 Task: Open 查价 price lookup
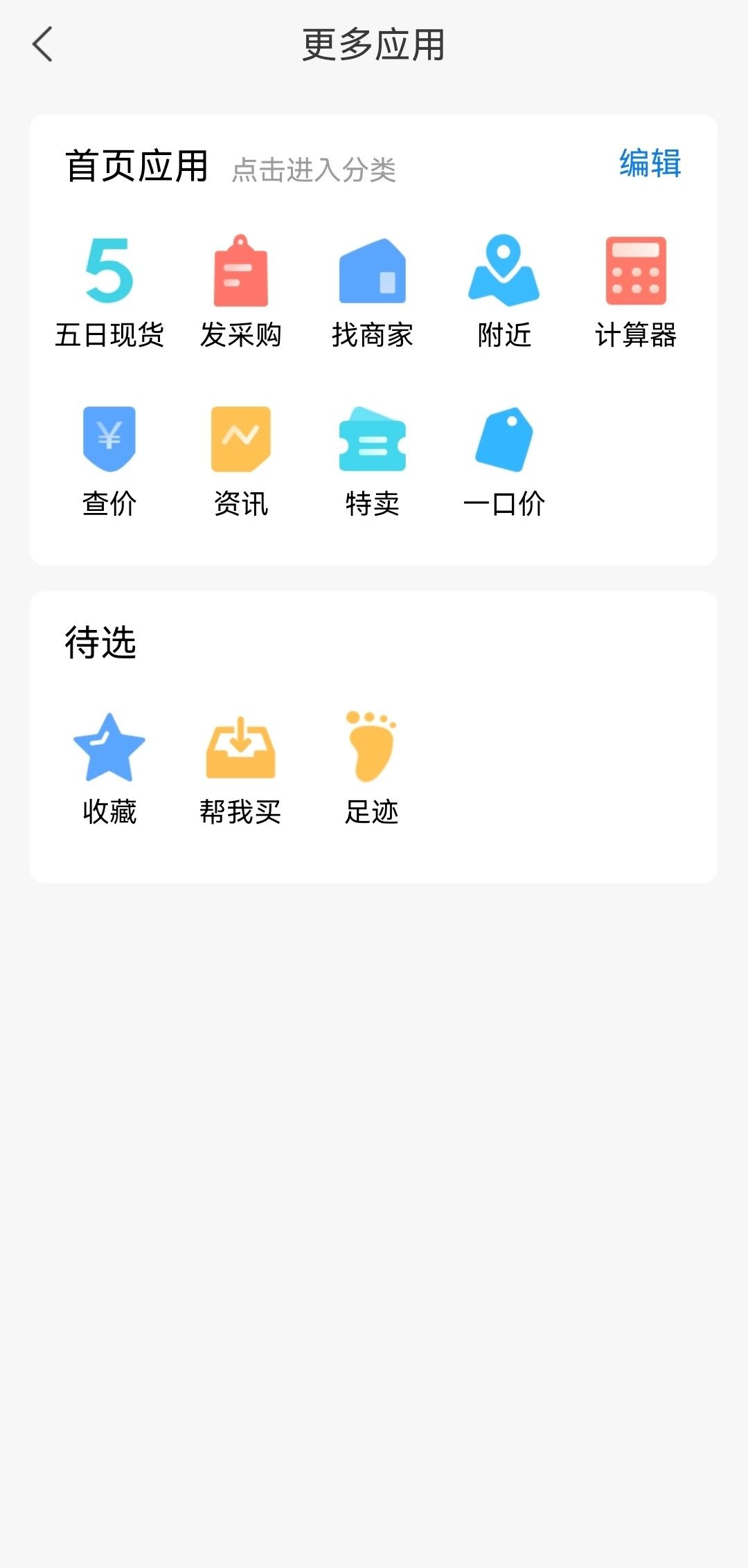click(x=109, y=461)
